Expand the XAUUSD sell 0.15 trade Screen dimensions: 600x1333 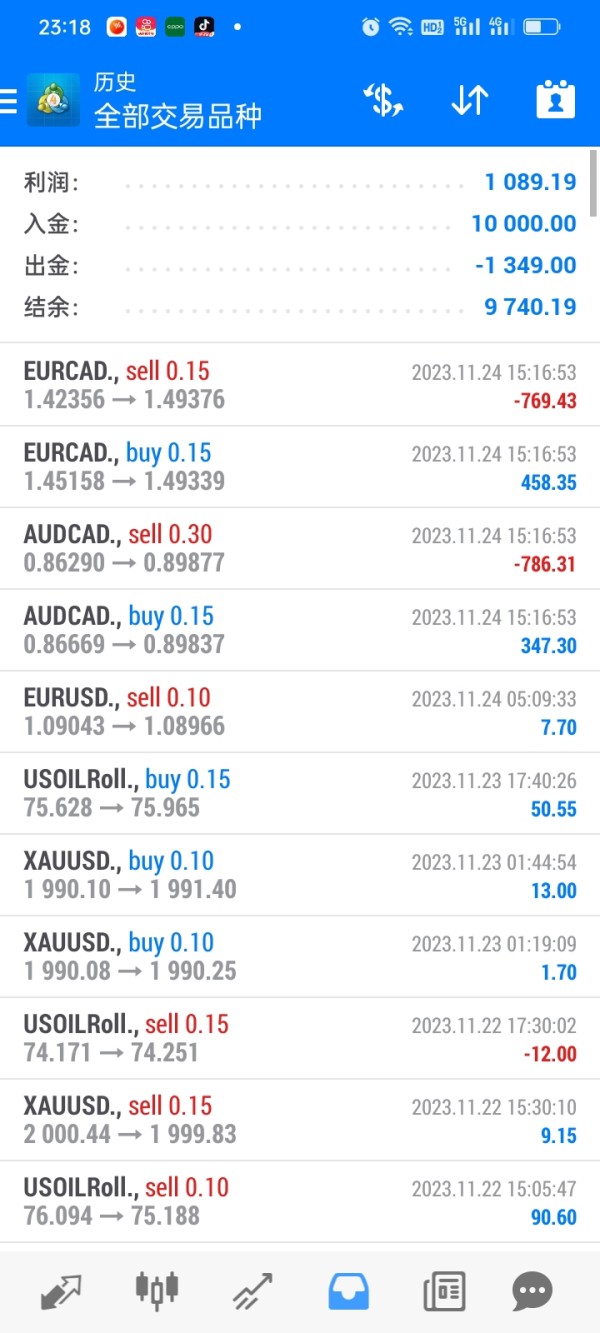coord(300,1121)
